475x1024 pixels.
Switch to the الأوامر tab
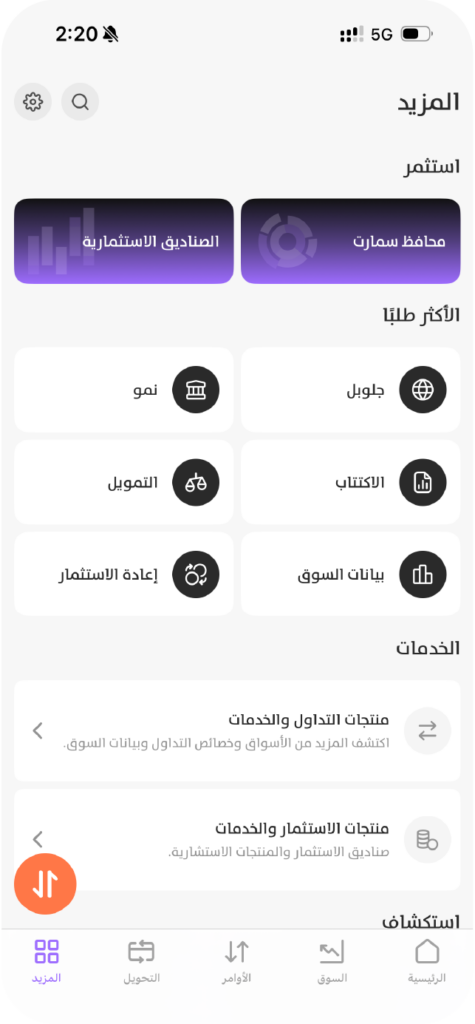[237, 961]
